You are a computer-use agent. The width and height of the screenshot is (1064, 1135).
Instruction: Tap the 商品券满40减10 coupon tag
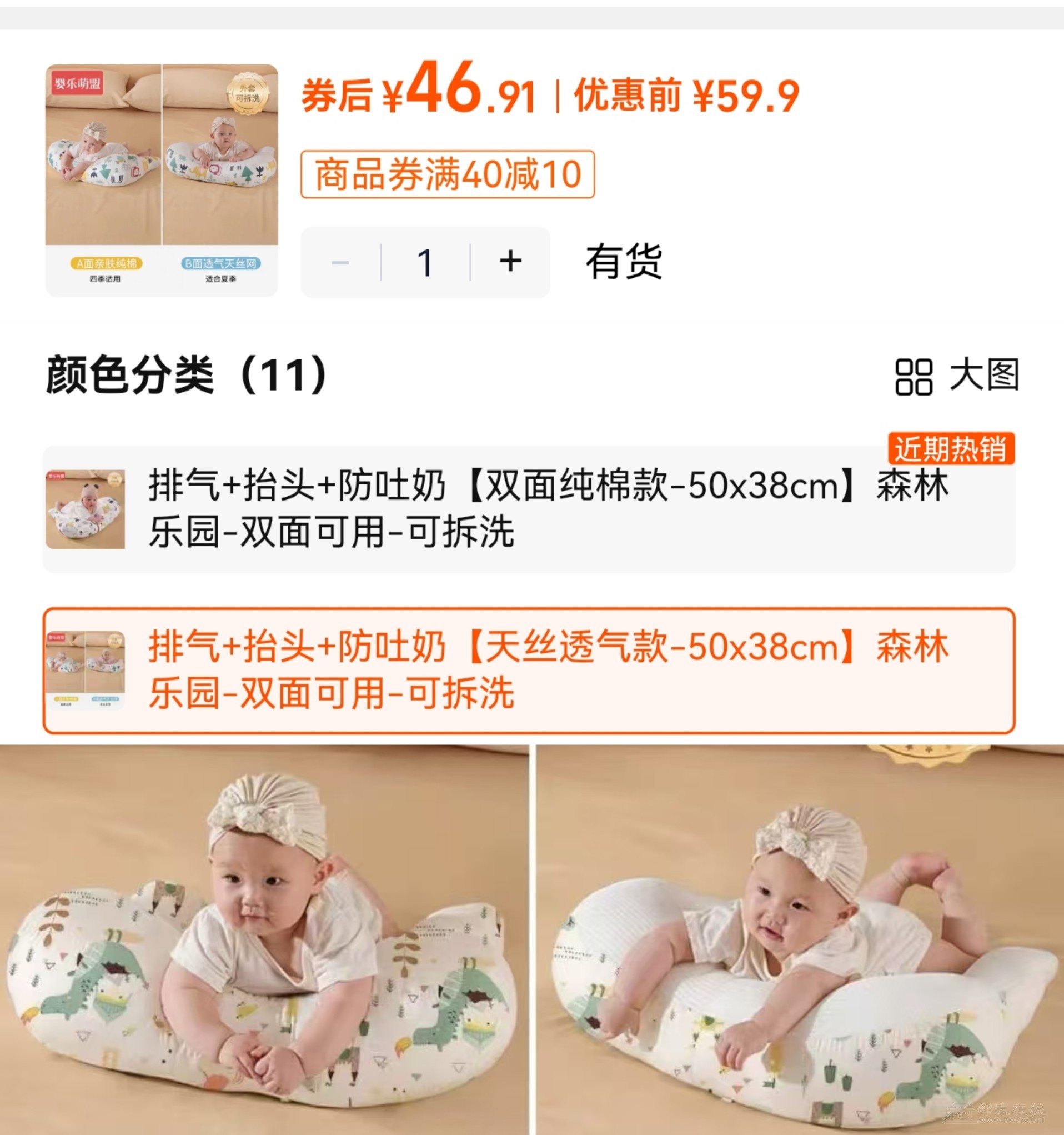coord(448,174)
